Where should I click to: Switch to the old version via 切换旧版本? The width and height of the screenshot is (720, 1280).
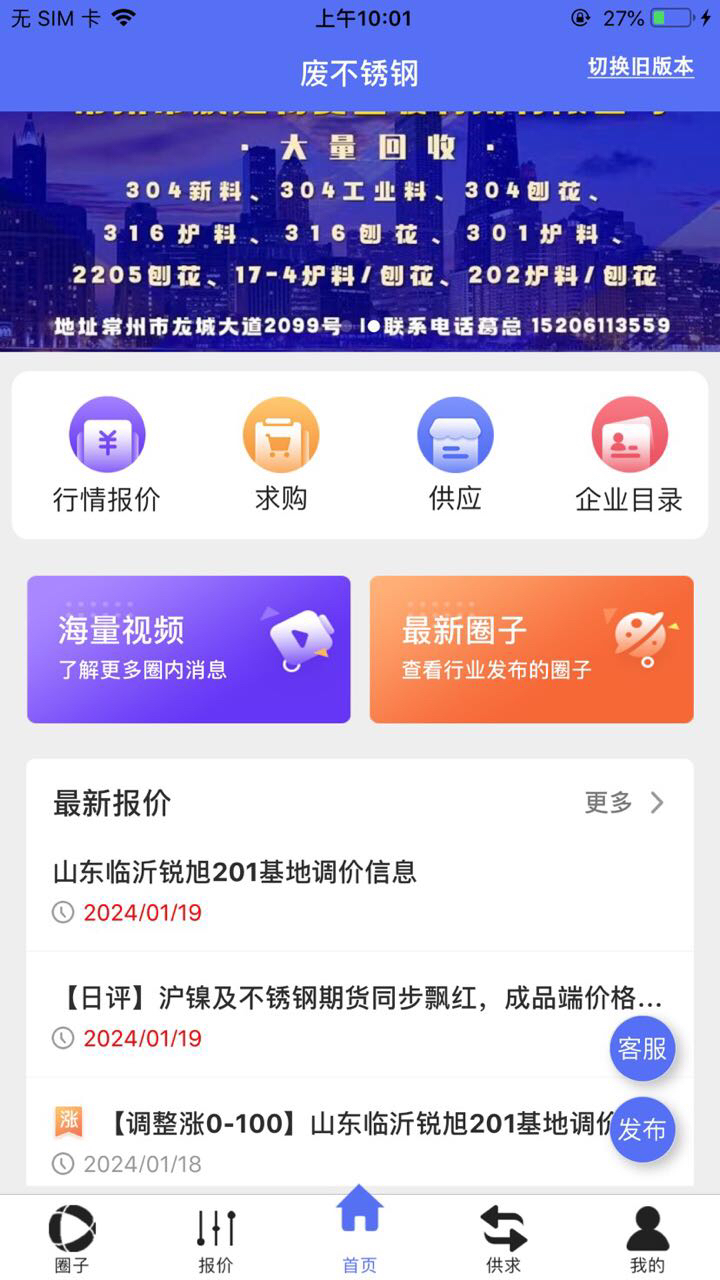[640, 67]
